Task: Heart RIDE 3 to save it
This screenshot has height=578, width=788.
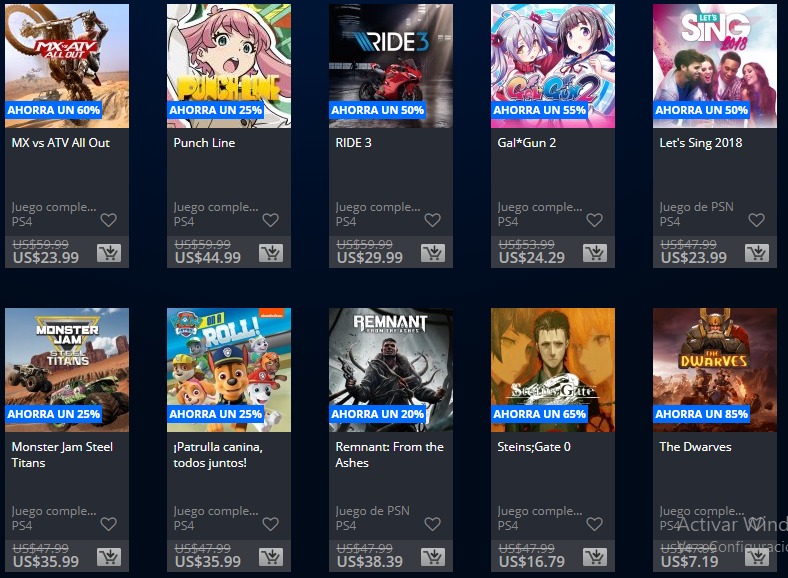Action: (x=432, y=220)
